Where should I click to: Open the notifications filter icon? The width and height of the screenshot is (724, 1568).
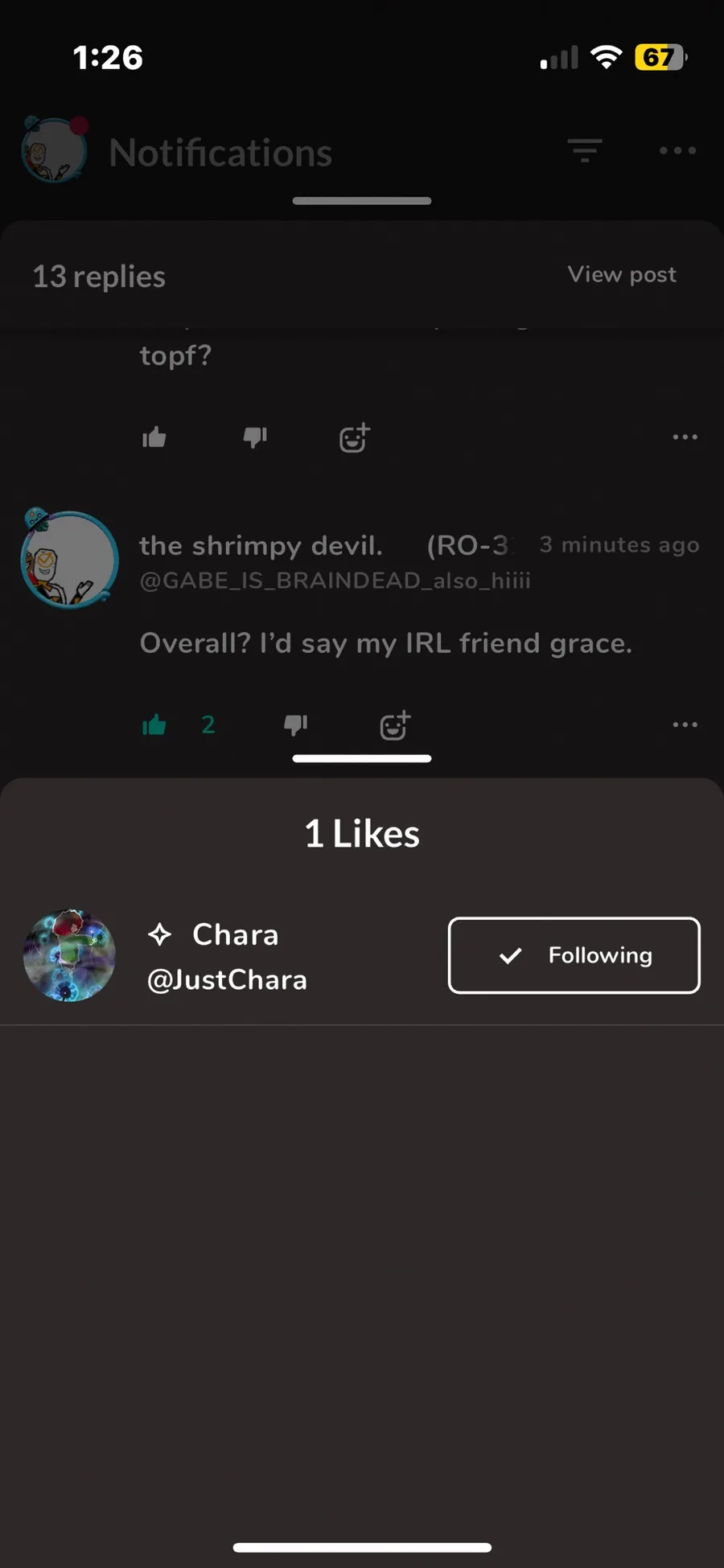pos(585,150)
